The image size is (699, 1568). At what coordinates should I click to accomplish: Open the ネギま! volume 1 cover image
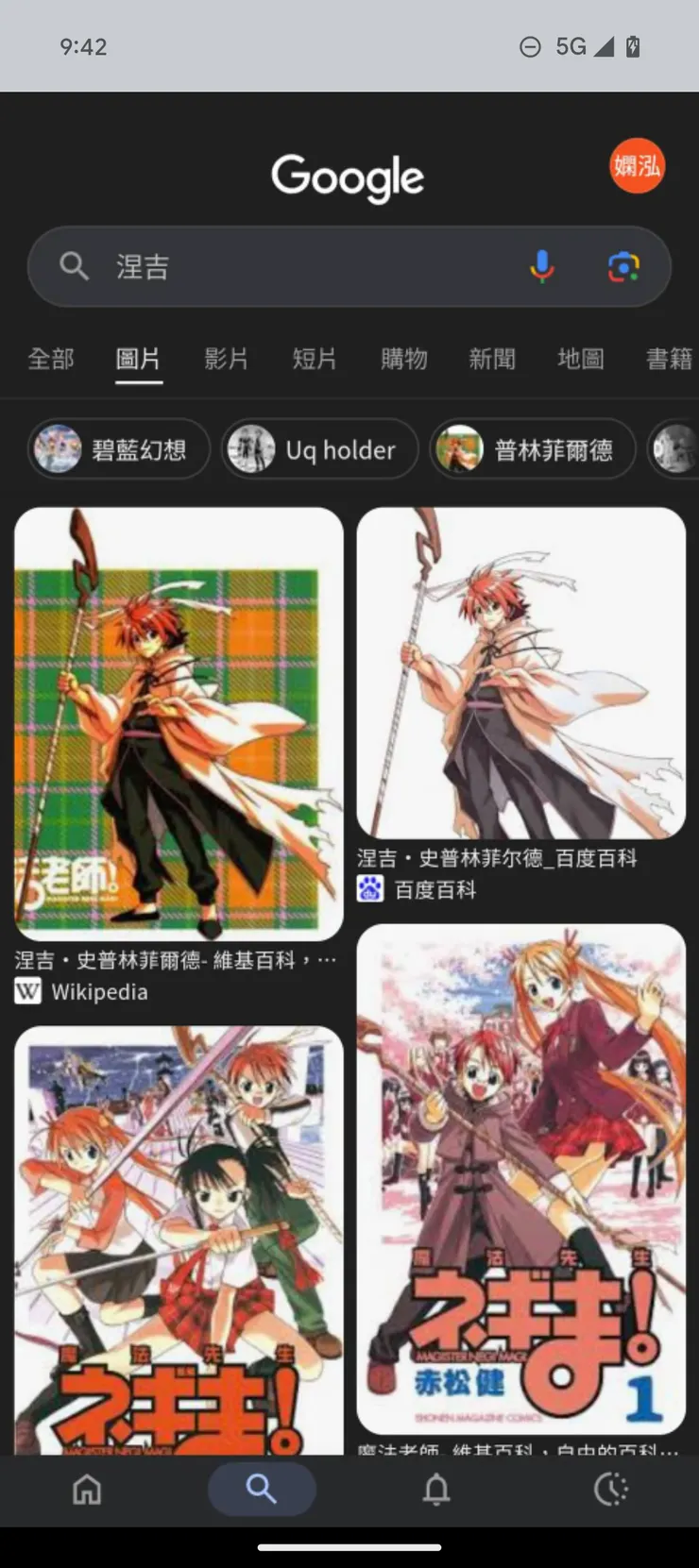(520, 1178)
